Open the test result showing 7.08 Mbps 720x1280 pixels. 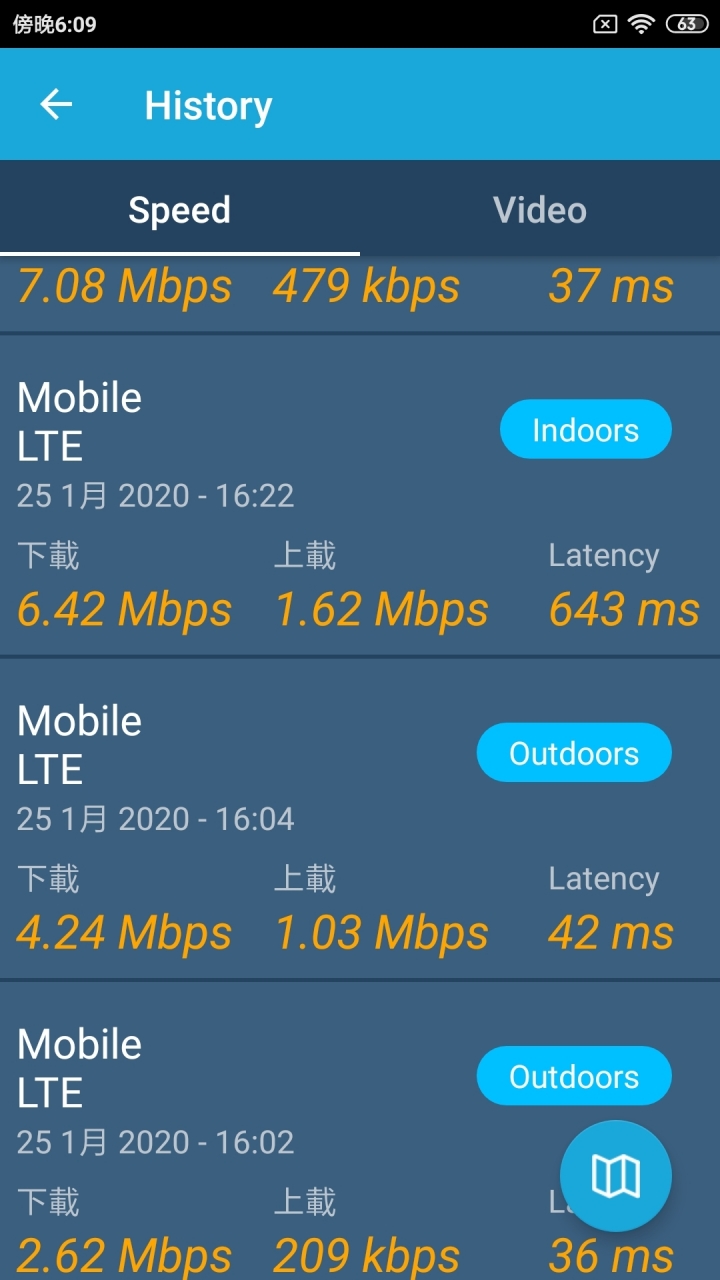pos(360,294)
